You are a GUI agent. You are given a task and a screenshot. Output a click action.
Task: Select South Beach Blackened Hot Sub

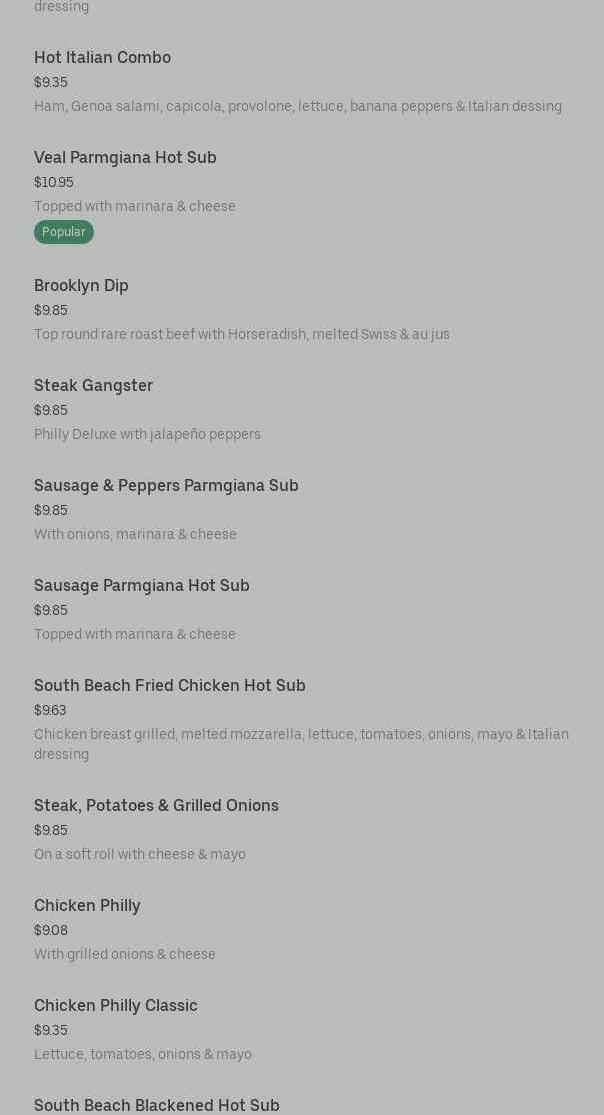(156, 1105)
